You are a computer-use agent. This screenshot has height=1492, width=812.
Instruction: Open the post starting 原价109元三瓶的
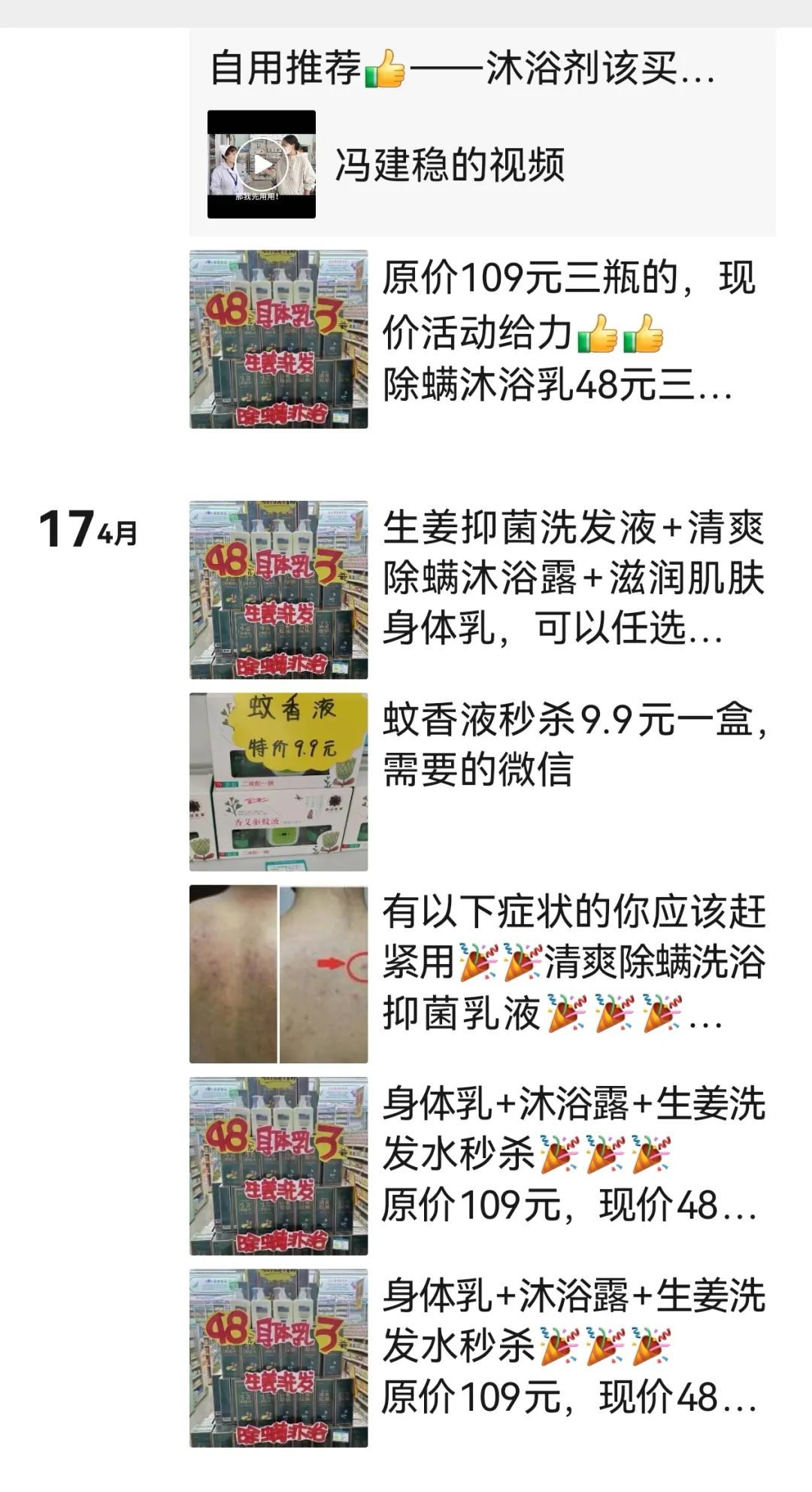tap(482, 340)
